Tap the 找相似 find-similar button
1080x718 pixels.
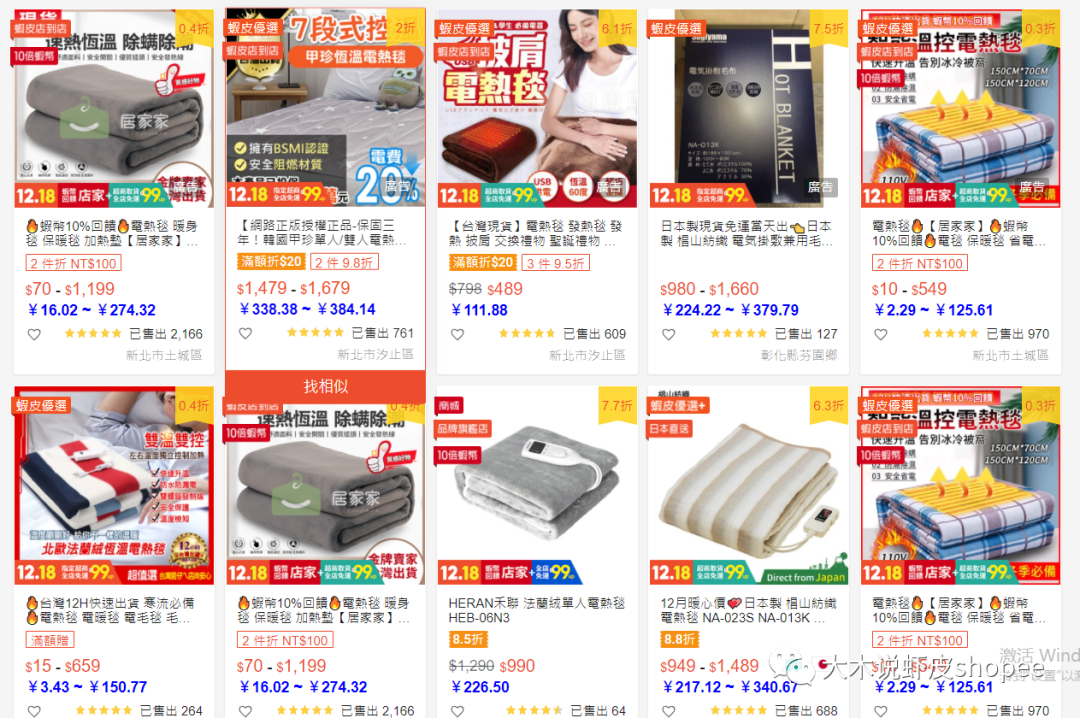click(325, 386)
